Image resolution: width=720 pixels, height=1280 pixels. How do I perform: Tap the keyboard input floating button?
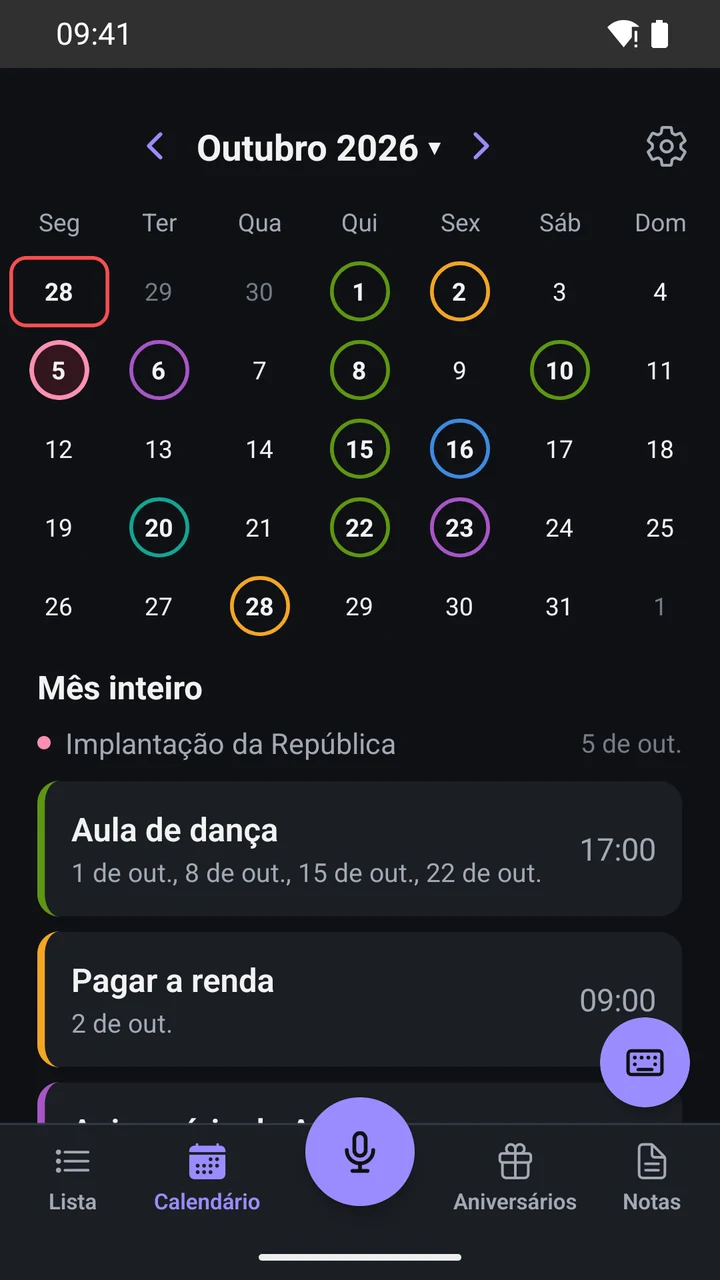(x=645, y=1063)
